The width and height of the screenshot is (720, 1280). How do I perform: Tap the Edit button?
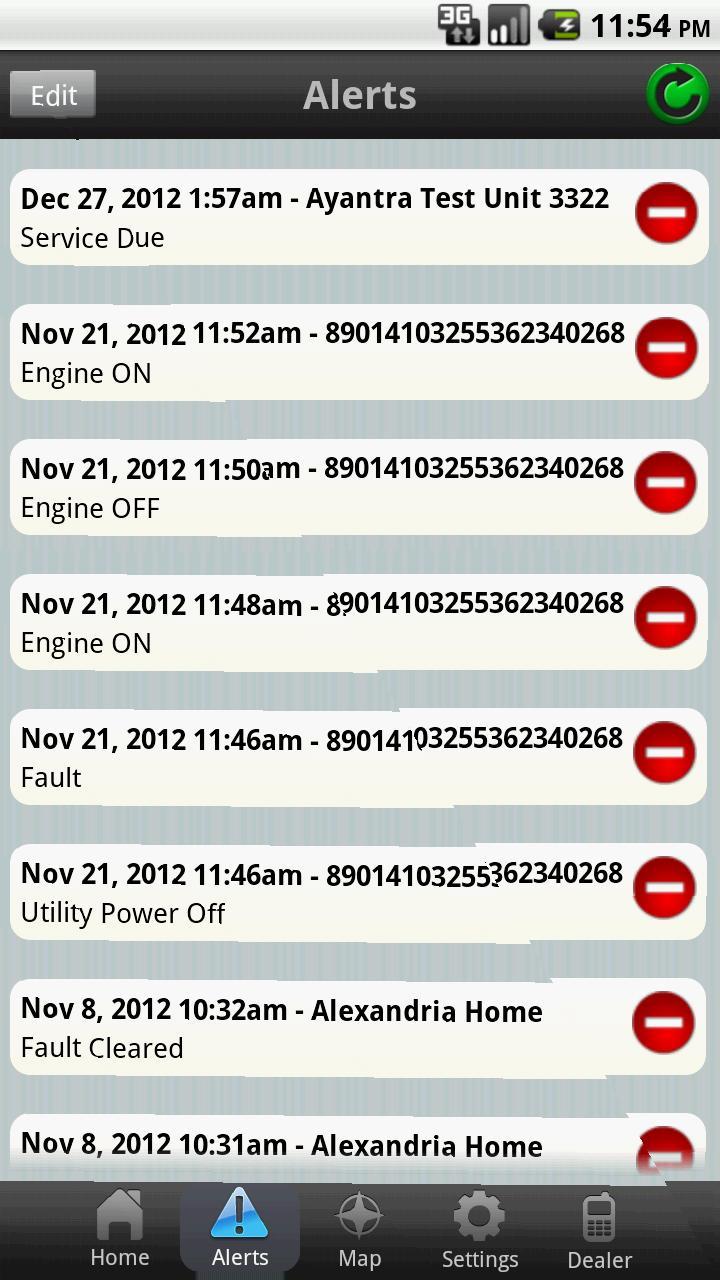(x=53, y=95)
